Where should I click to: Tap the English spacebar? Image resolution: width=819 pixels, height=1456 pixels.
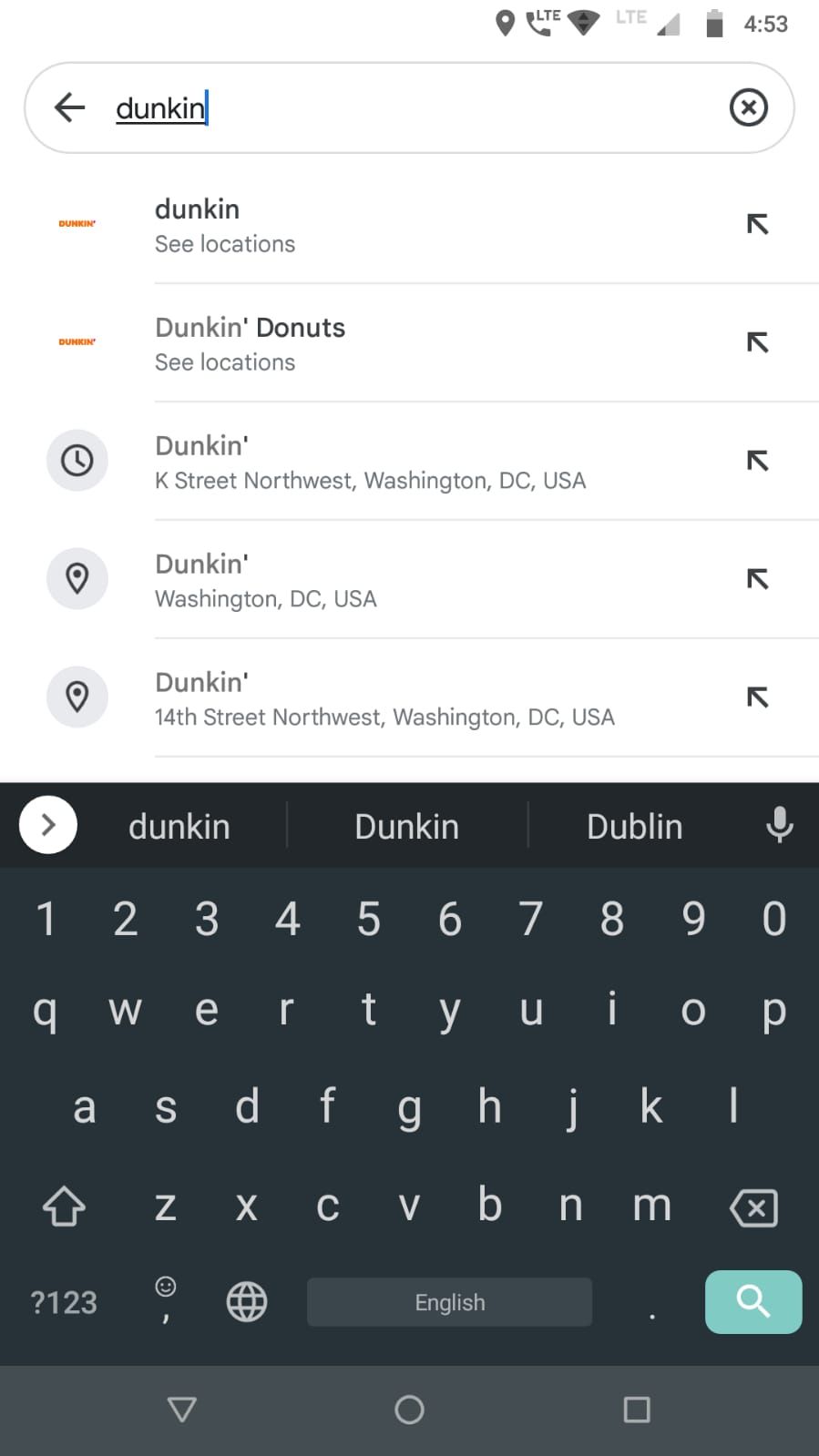click(449, 1302)
